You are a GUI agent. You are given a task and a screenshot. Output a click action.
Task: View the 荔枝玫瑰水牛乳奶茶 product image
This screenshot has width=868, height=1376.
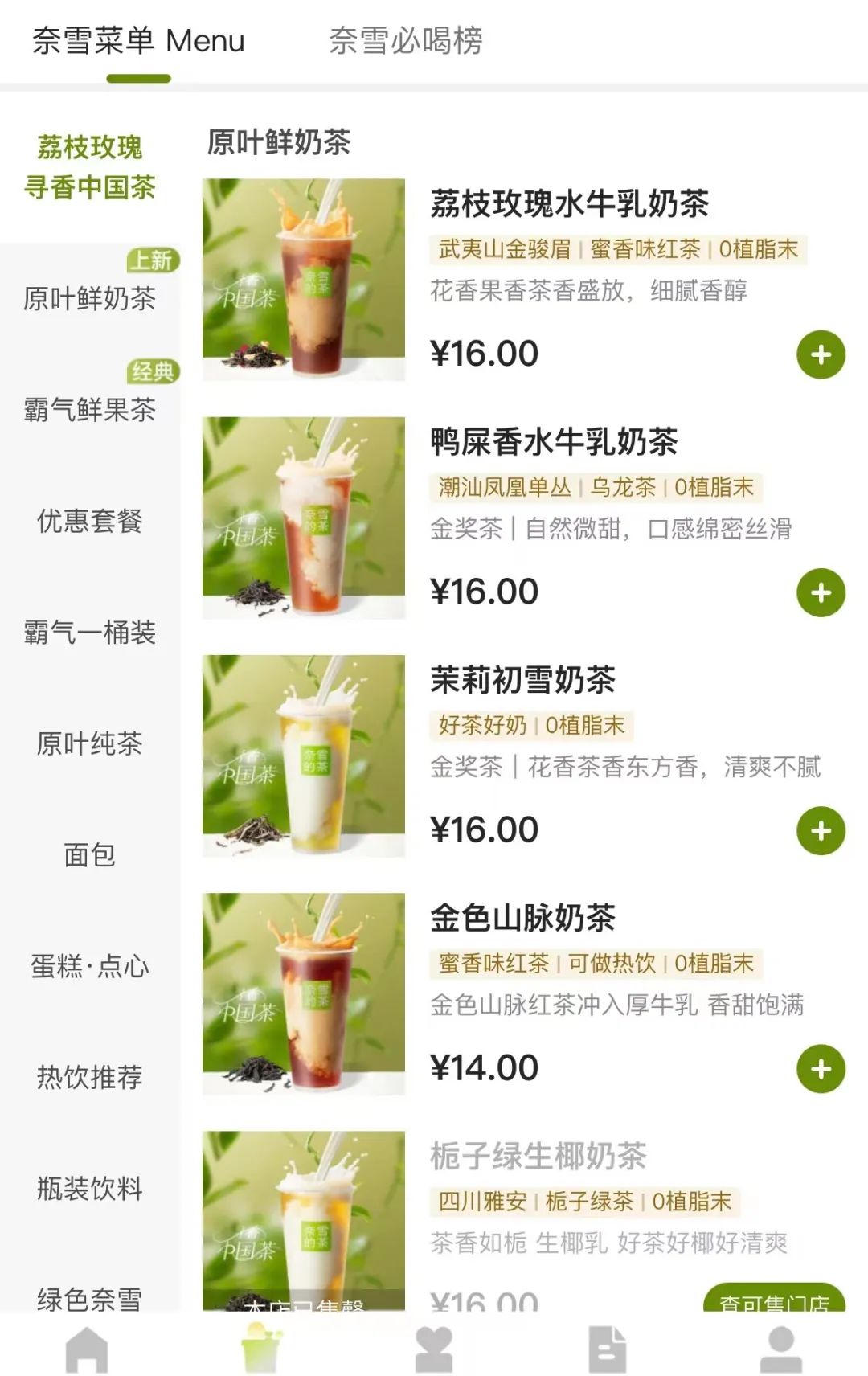point(304,279)
